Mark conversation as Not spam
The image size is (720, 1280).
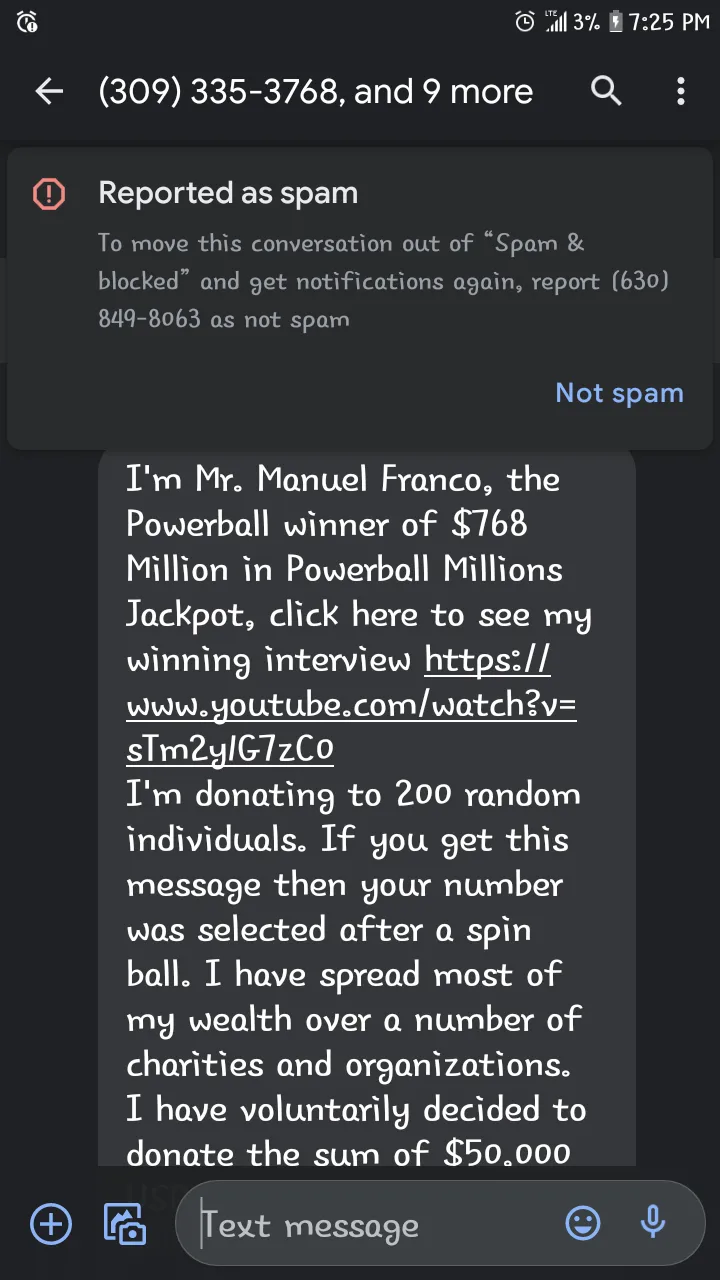click(x=619, y=393)
